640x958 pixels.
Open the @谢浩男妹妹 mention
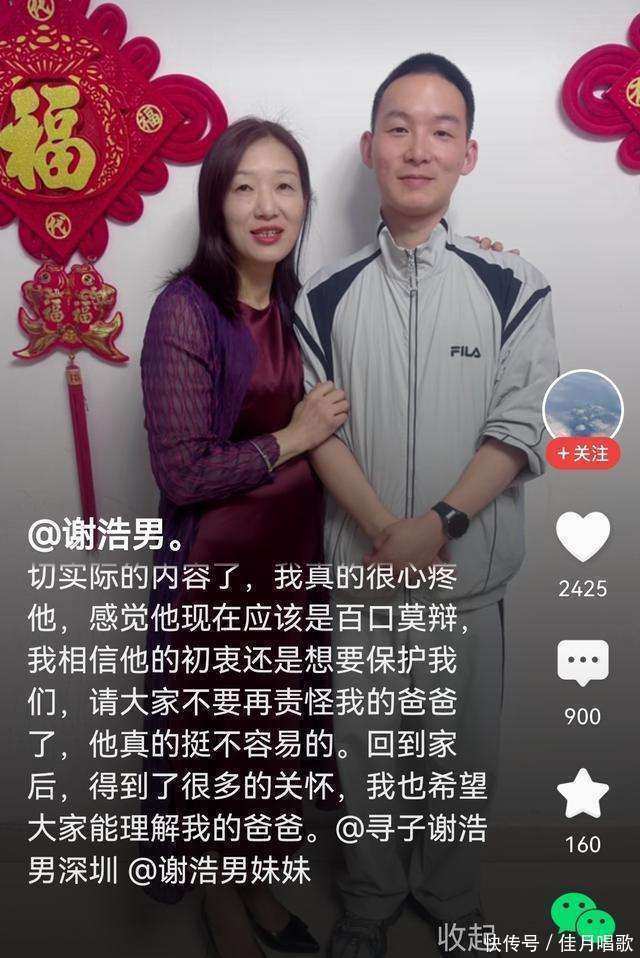220,871
